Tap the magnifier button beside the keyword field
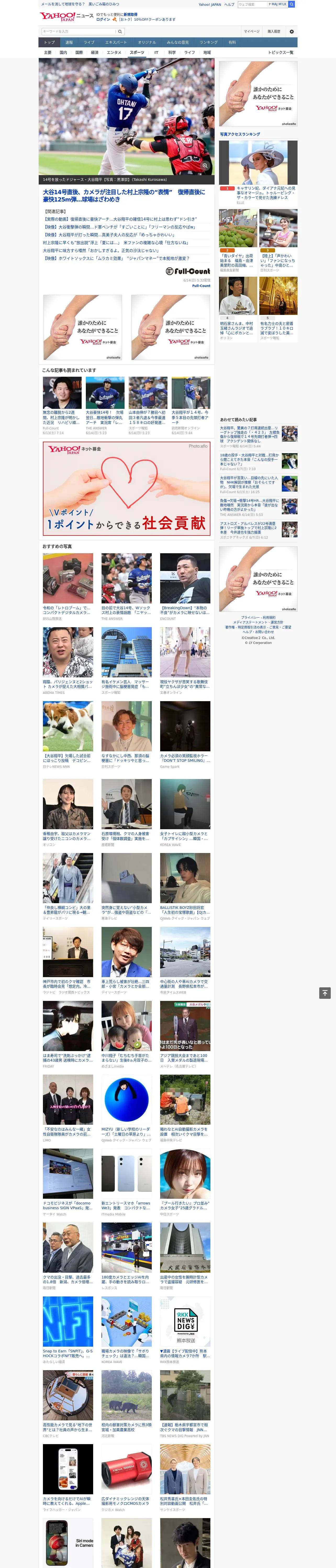The height and width of the screenshot is (1568, 336). (x=120, y=32)
